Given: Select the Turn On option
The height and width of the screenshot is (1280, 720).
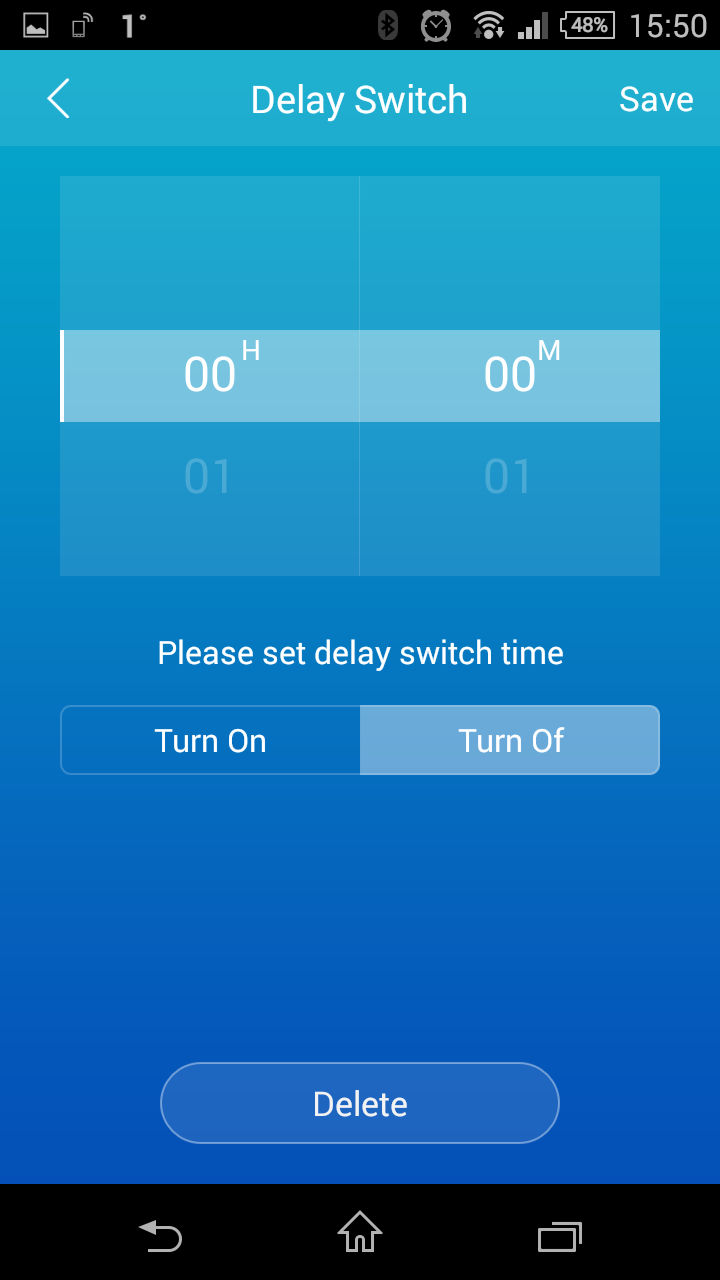Looking at the screenshot, I should tap(210, 740).
